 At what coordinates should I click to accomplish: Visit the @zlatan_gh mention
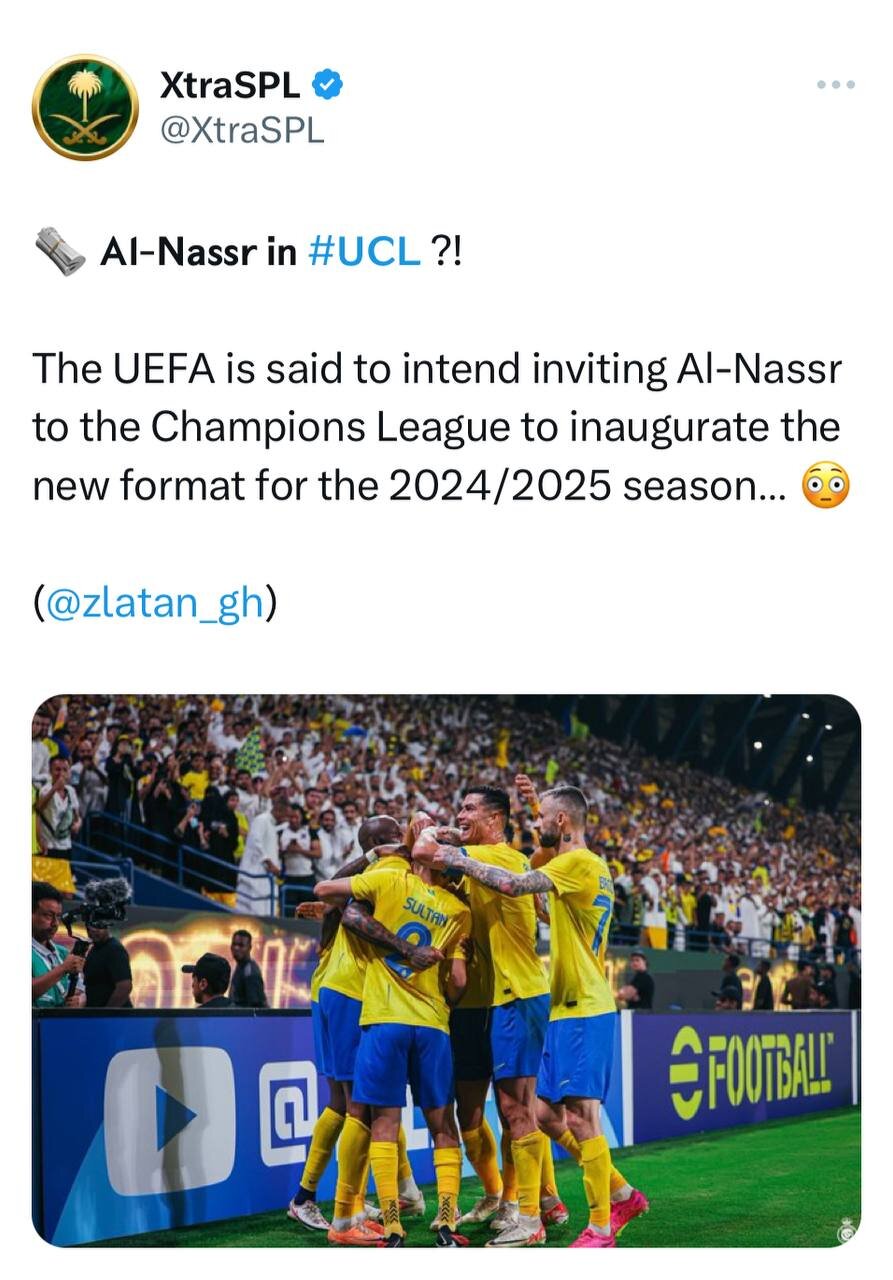(x=155, y=604)
